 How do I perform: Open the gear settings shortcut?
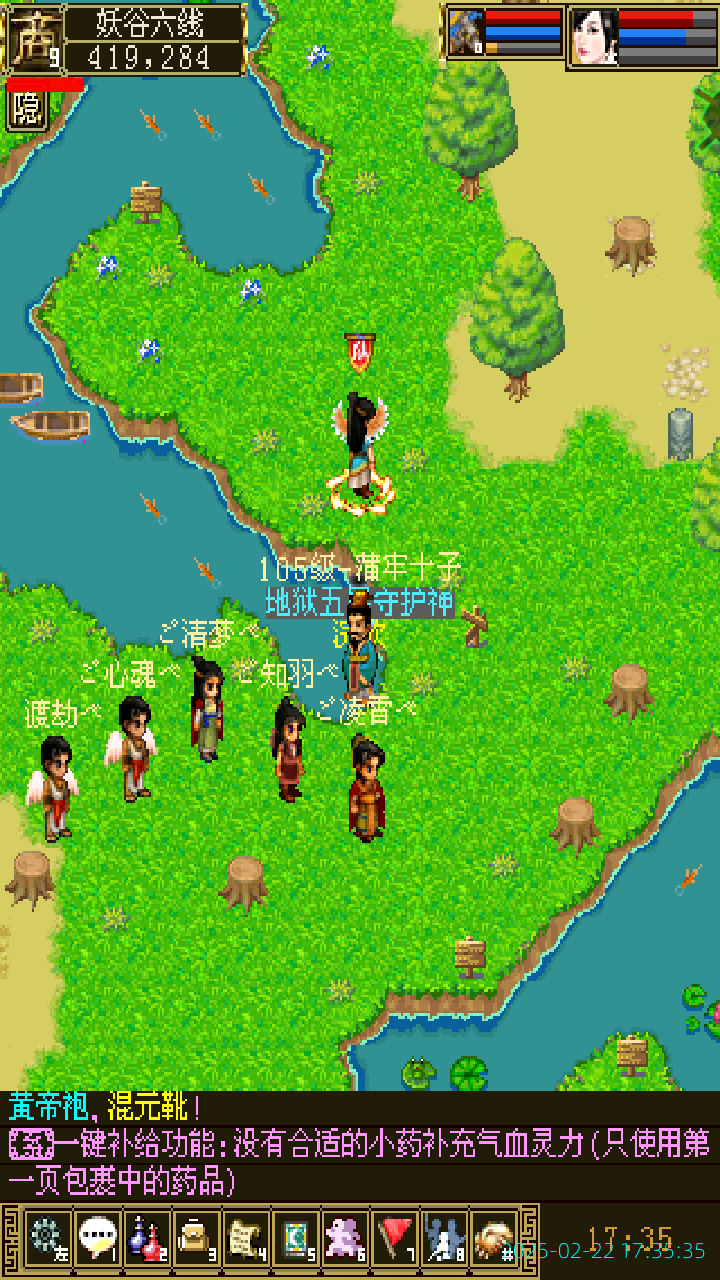[x=47, y=1238]
